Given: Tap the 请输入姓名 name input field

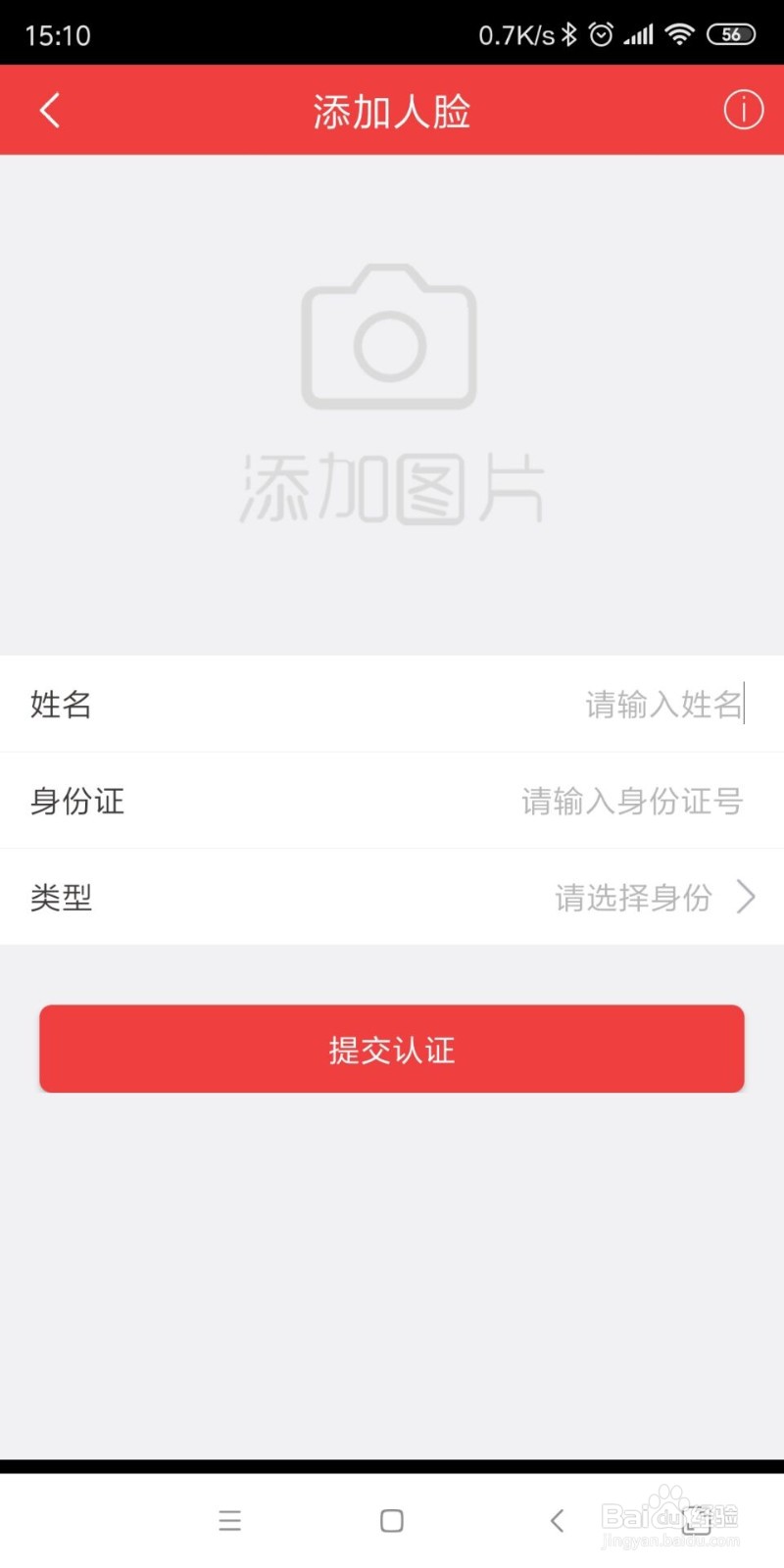Looking at the screenshot, I should pyautogui.click(x=663, y=705).
